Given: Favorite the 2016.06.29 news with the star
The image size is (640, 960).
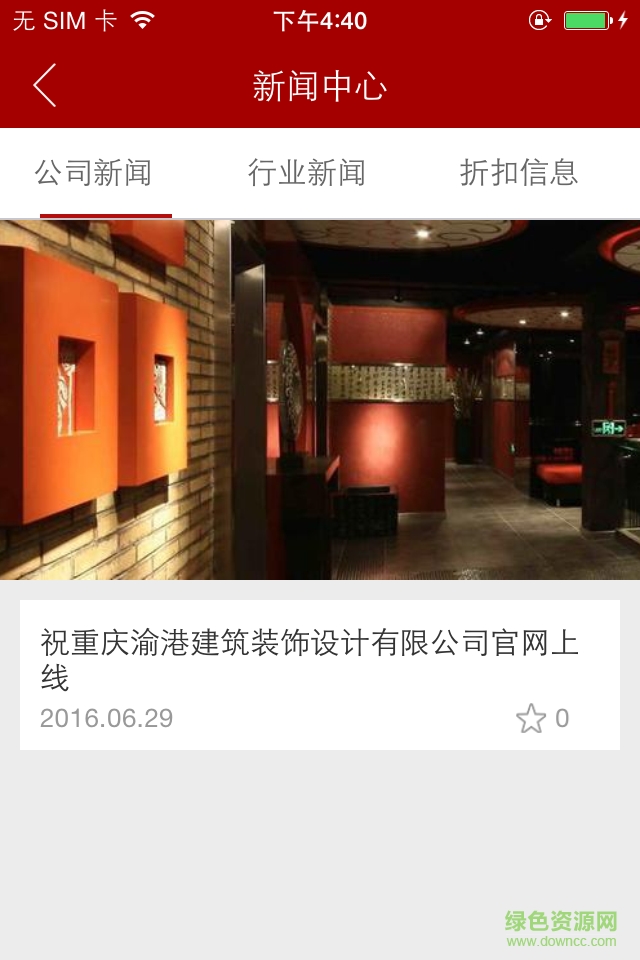Looking at the screenshot, I should 531,718.
